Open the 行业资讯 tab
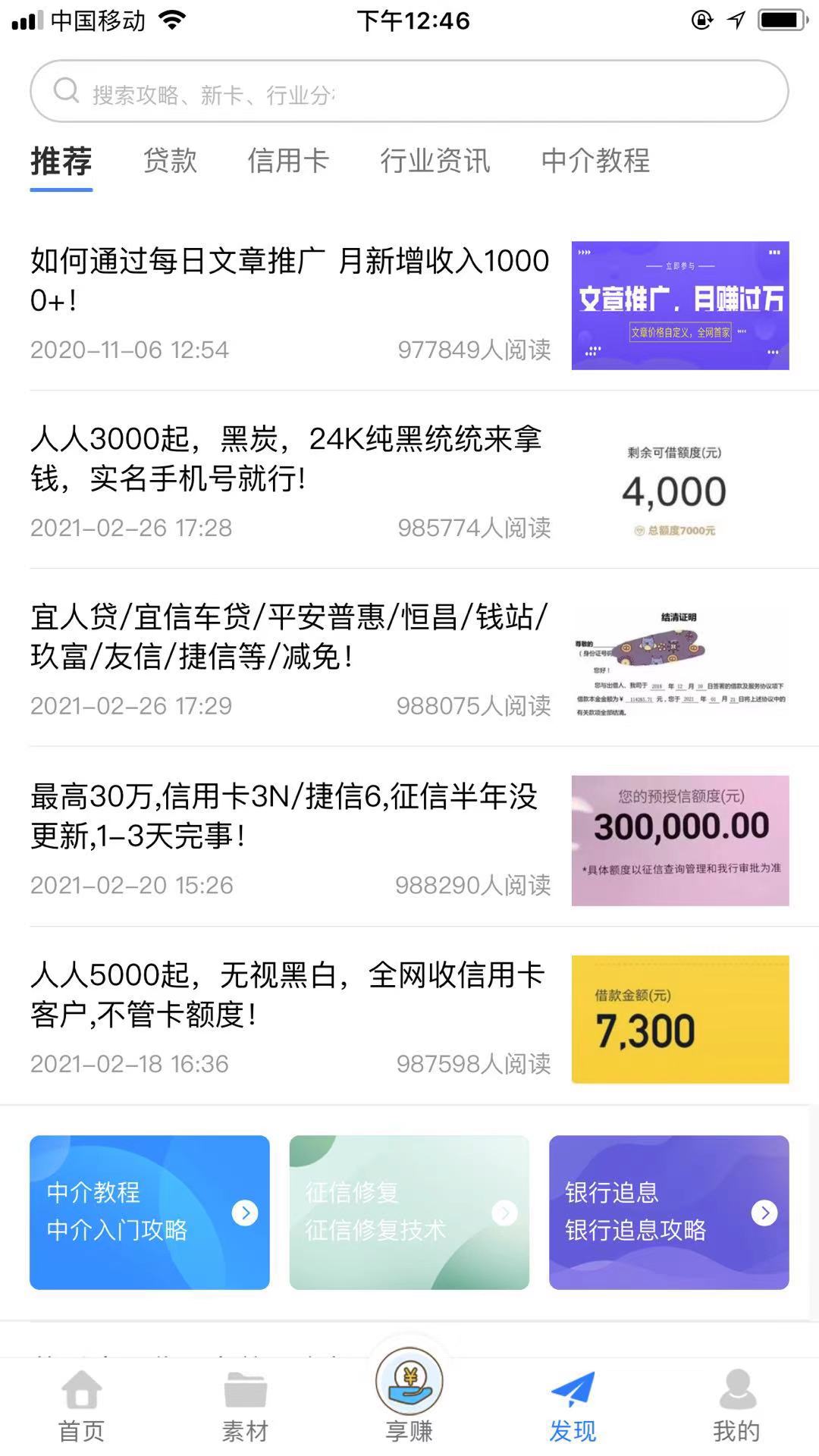 [x=435, y=161]
